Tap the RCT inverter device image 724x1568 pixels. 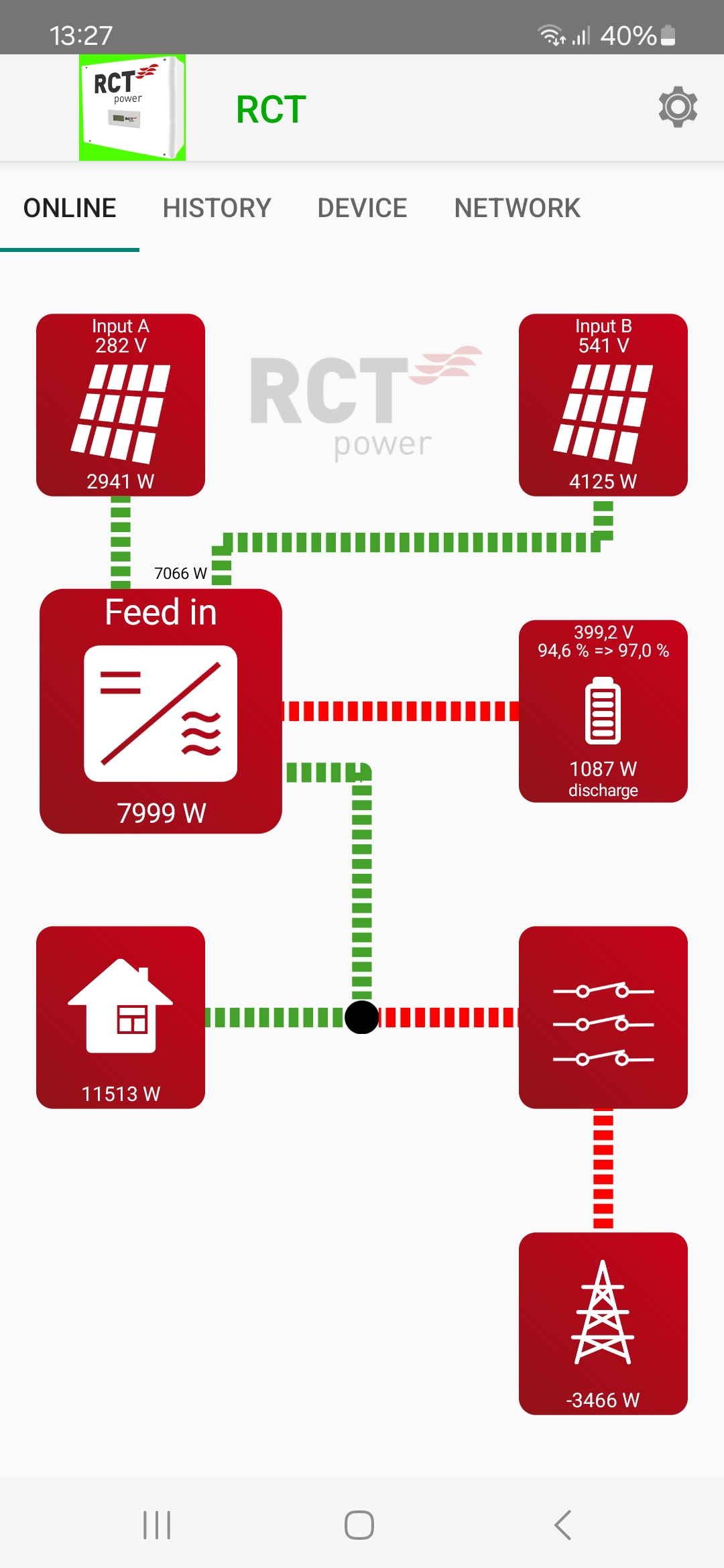click(x=132, y=107)
